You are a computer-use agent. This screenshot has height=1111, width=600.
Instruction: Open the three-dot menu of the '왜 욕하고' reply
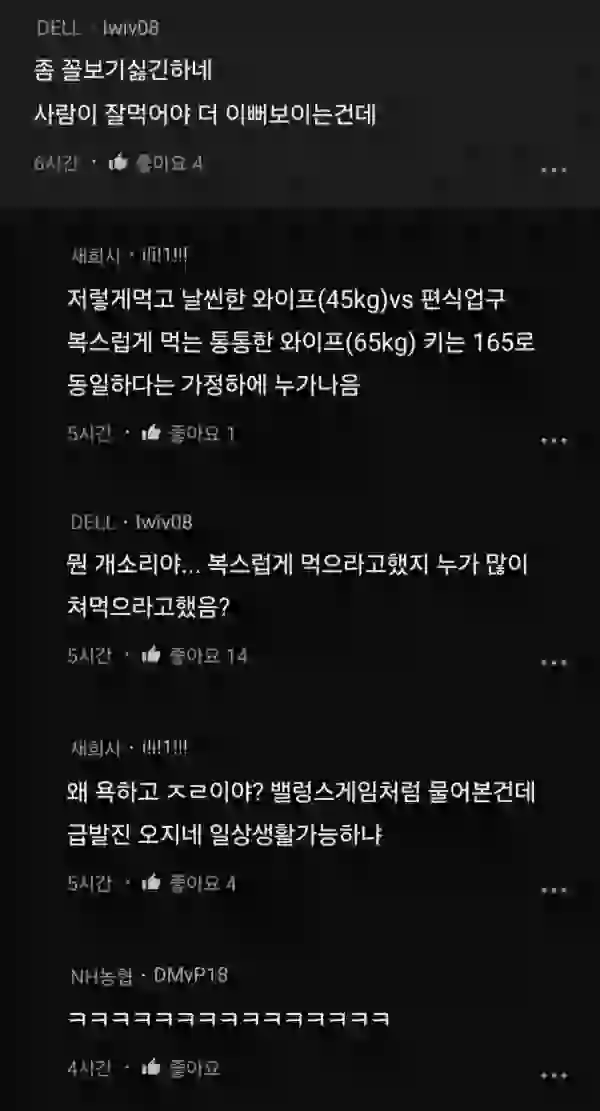click(554, 891)
